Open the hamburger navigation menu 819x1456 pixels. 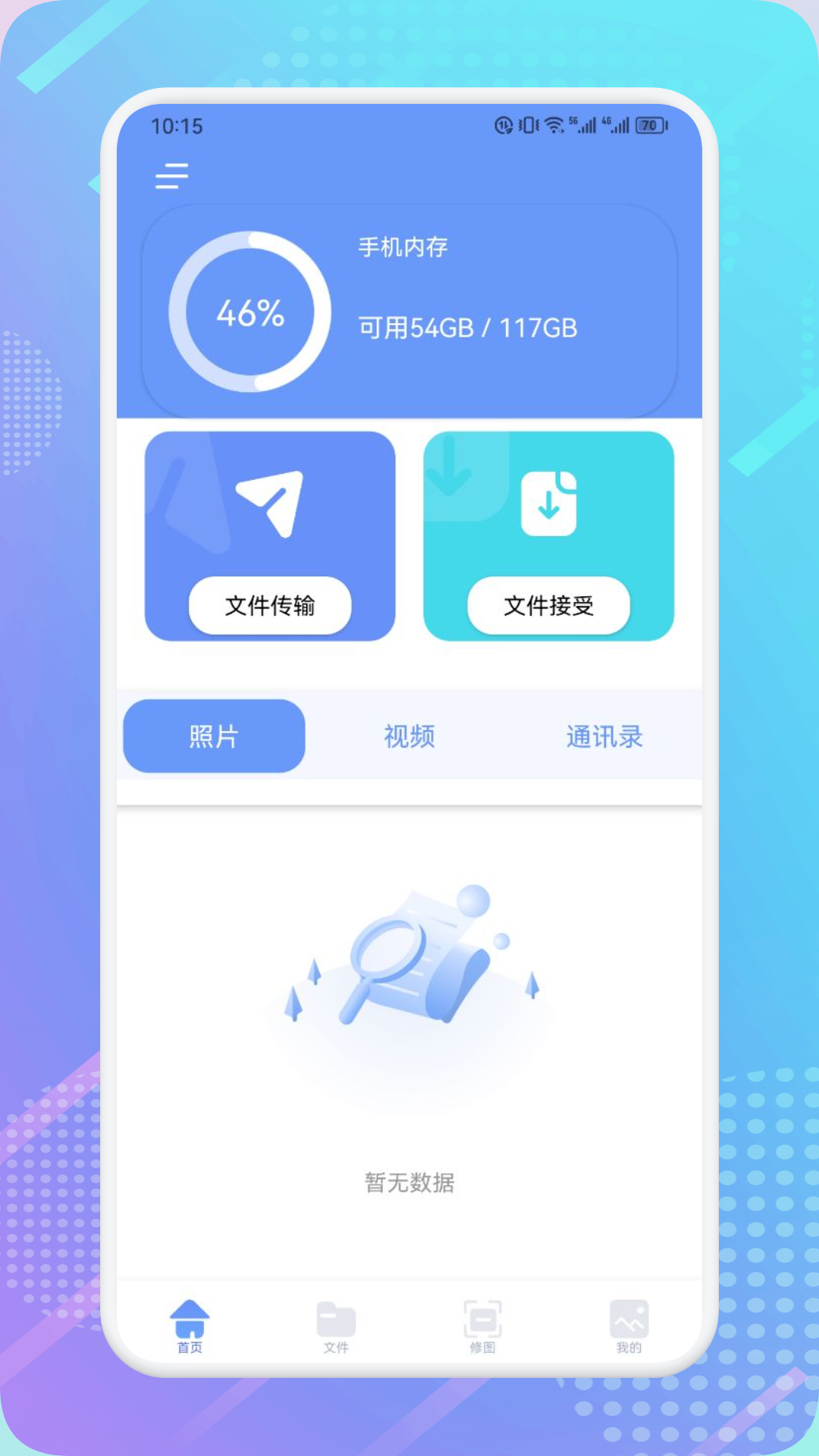171,176
